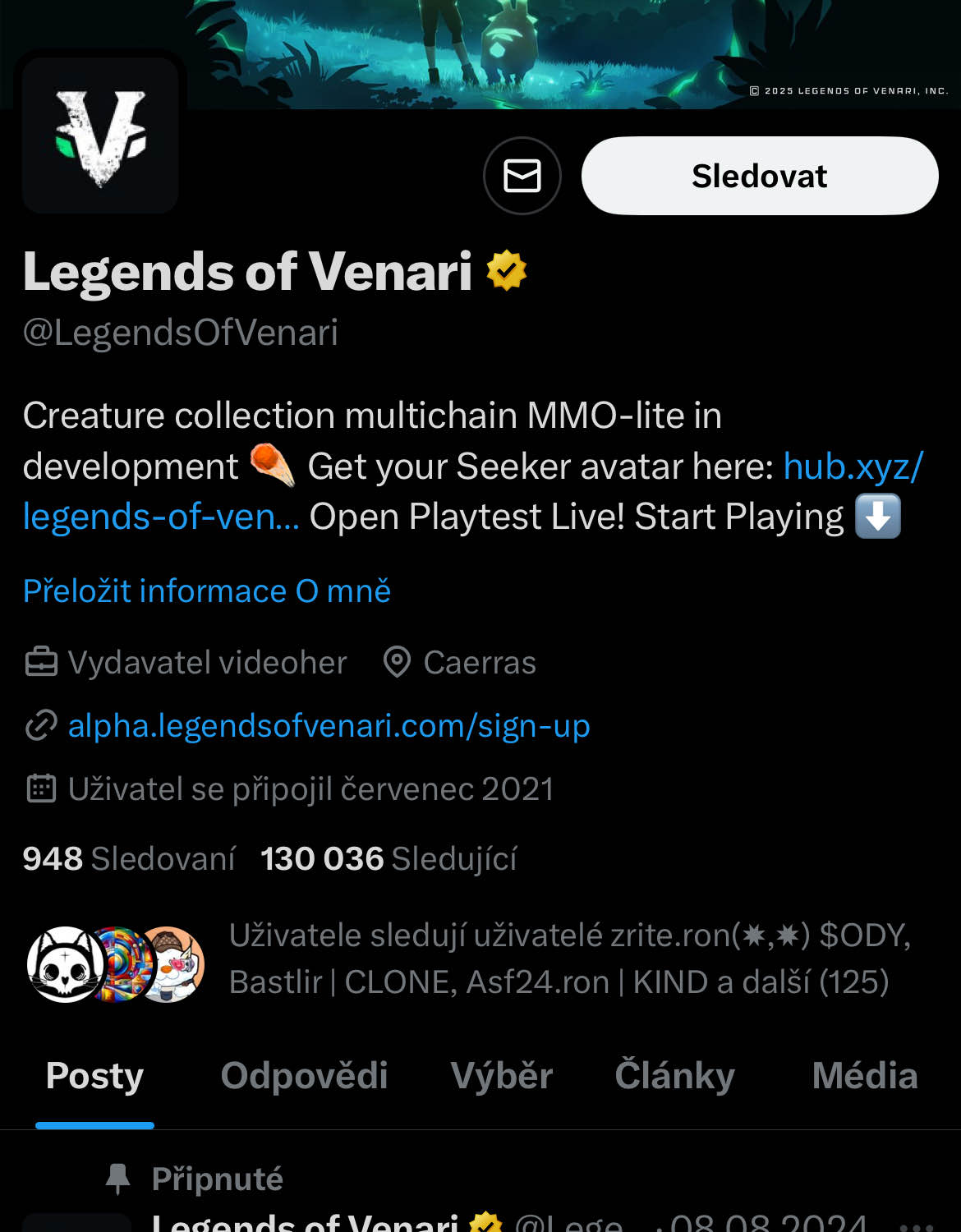Viewport: 961px width, 1232px height.
Task: Switch to the Výběr tab
Action: tap(501, 1076)
